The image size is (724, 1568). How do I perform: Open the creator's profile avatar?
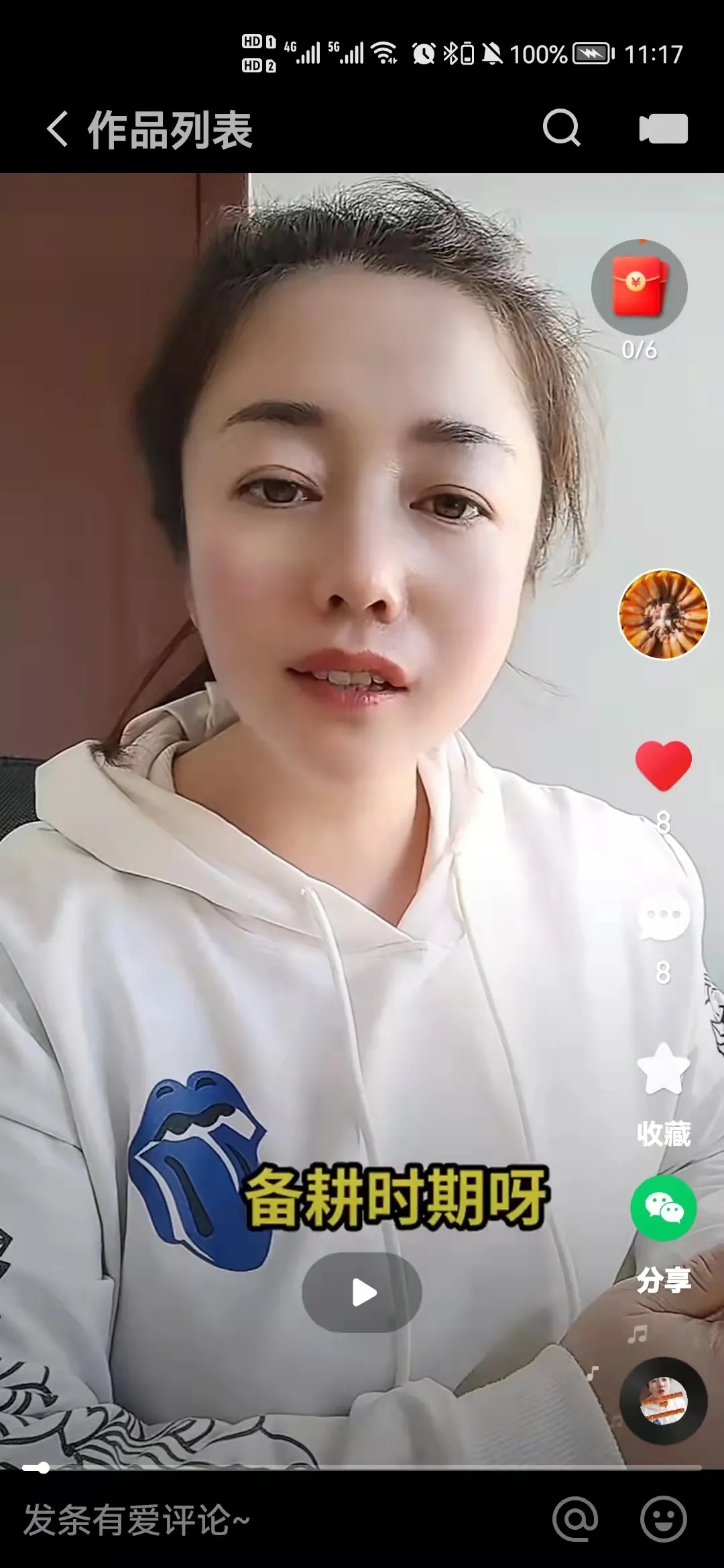point(662,614)
